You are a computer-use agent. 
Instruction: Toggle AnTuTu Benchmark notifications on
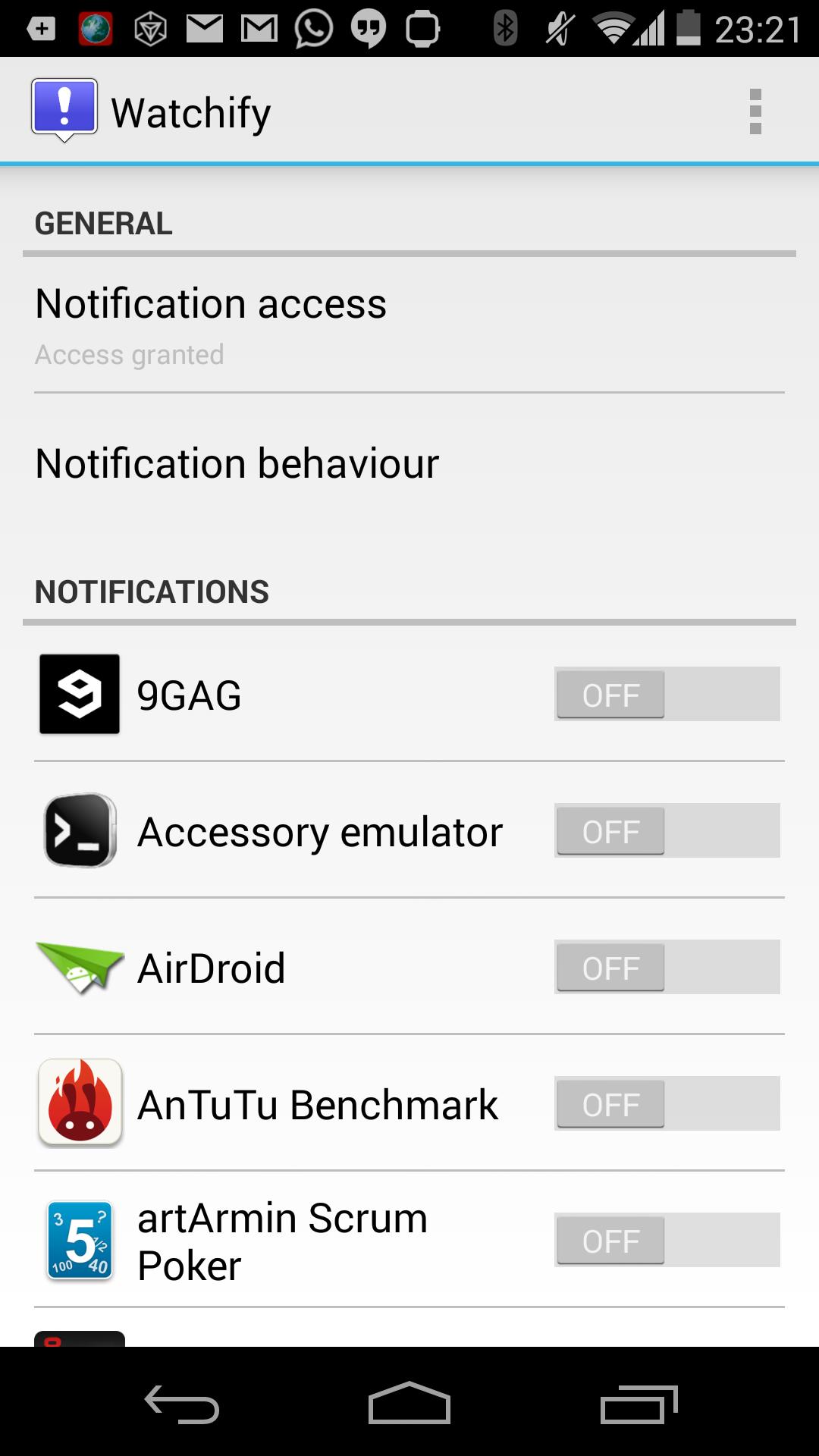(667, 1103)
